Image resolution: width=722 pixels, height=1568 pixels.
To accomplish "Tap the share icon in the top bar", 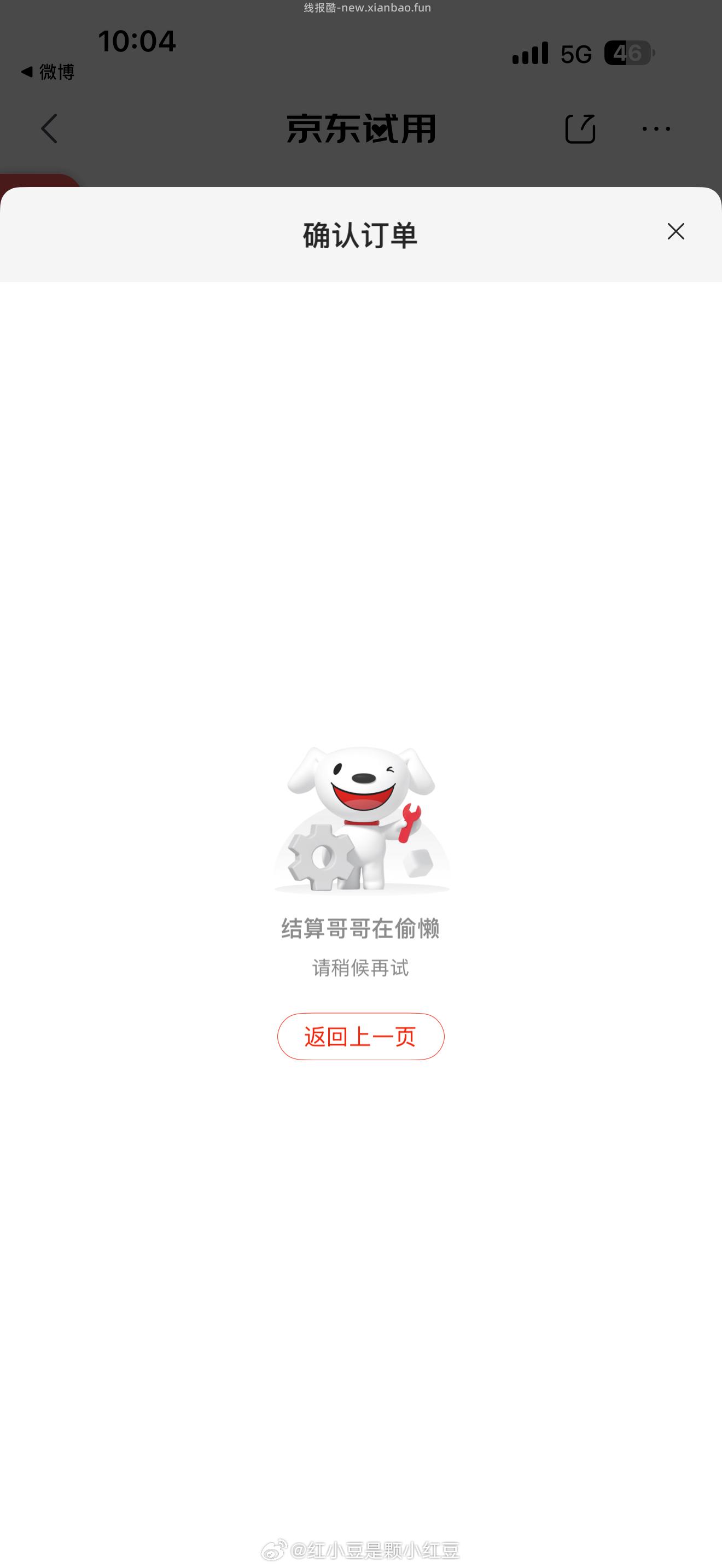I will [580, 128].
